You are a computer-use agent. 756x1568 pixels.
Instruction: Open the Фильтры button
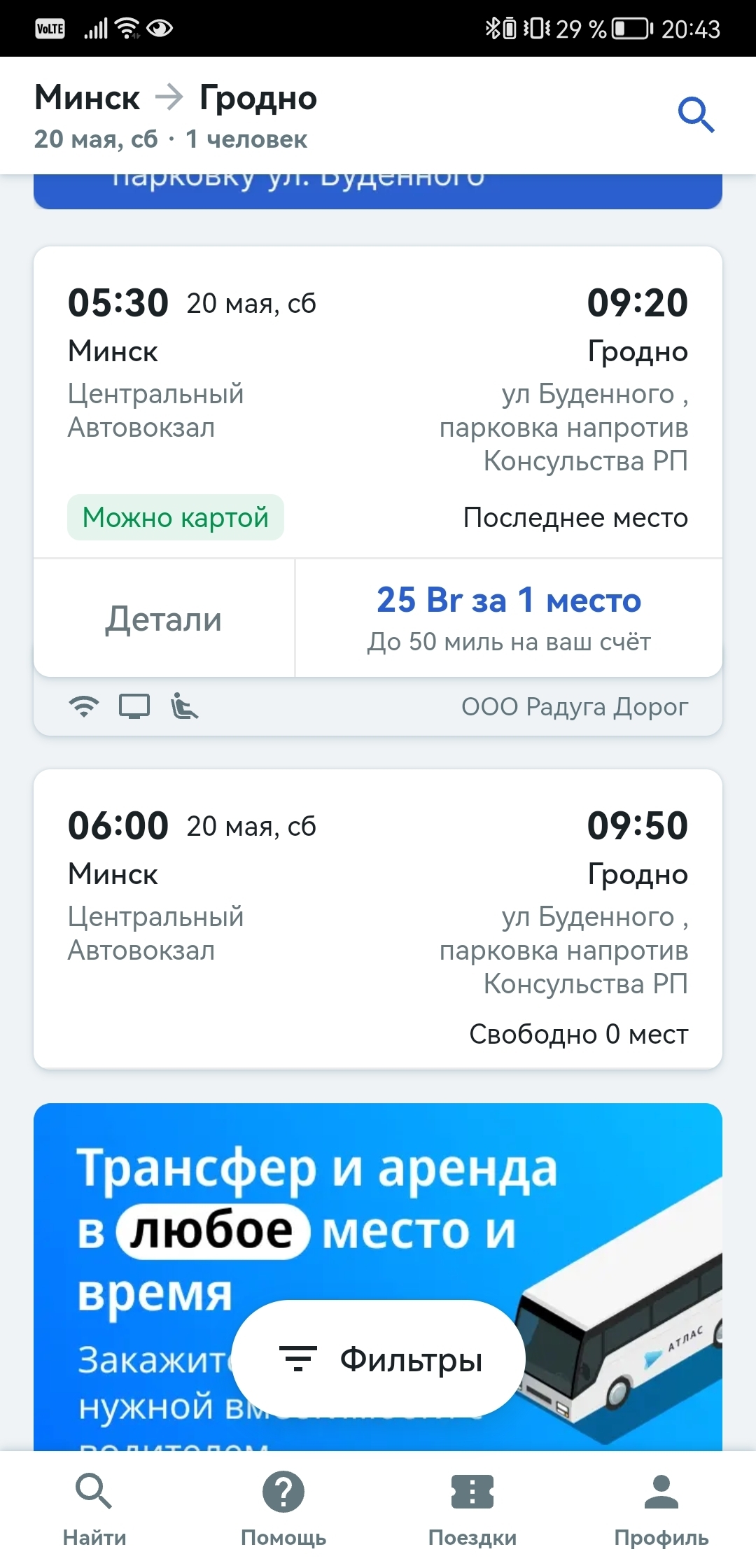[378, 1359]
